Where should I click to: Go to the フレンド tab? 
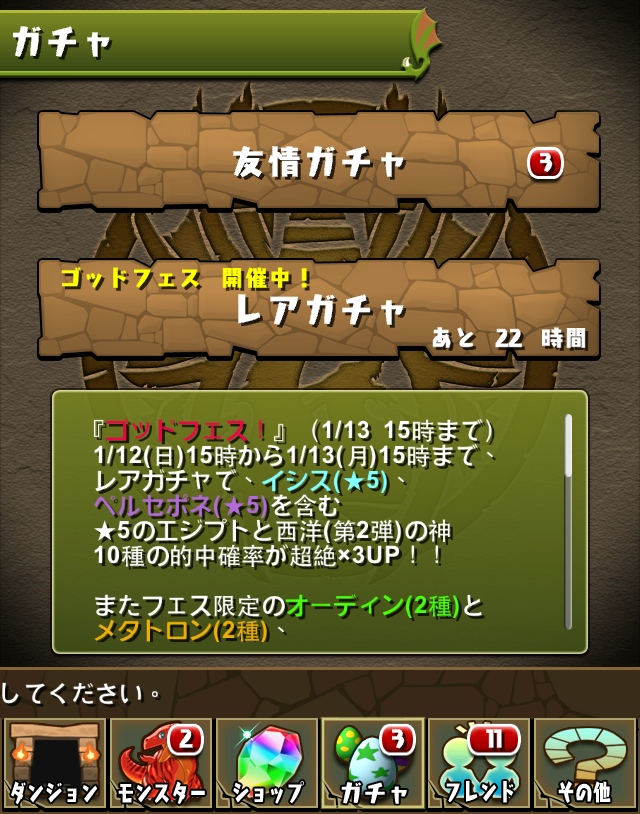coord(479,764)
